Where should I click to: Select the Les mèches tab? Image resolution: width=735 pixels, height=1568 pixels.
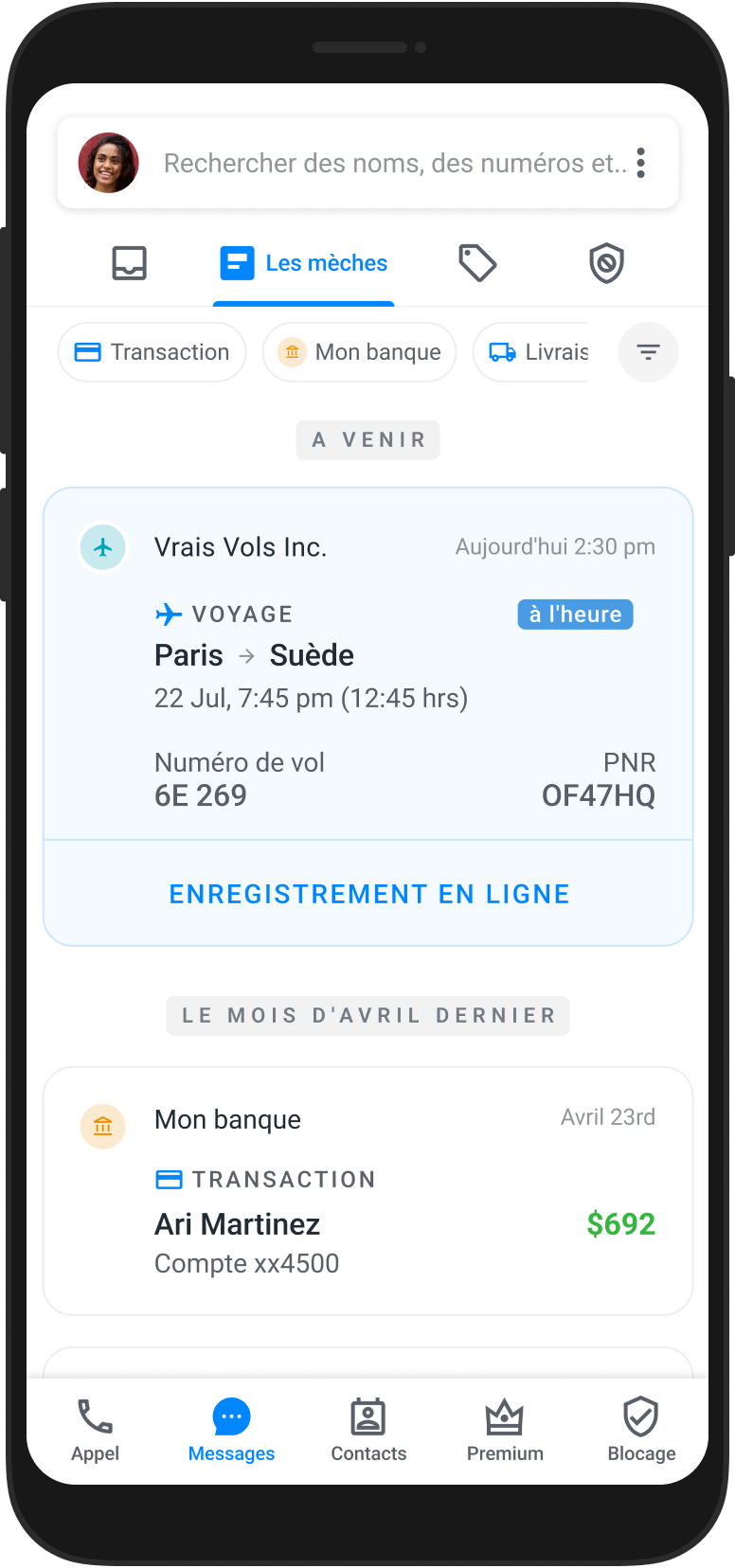(x=304, y=263)
